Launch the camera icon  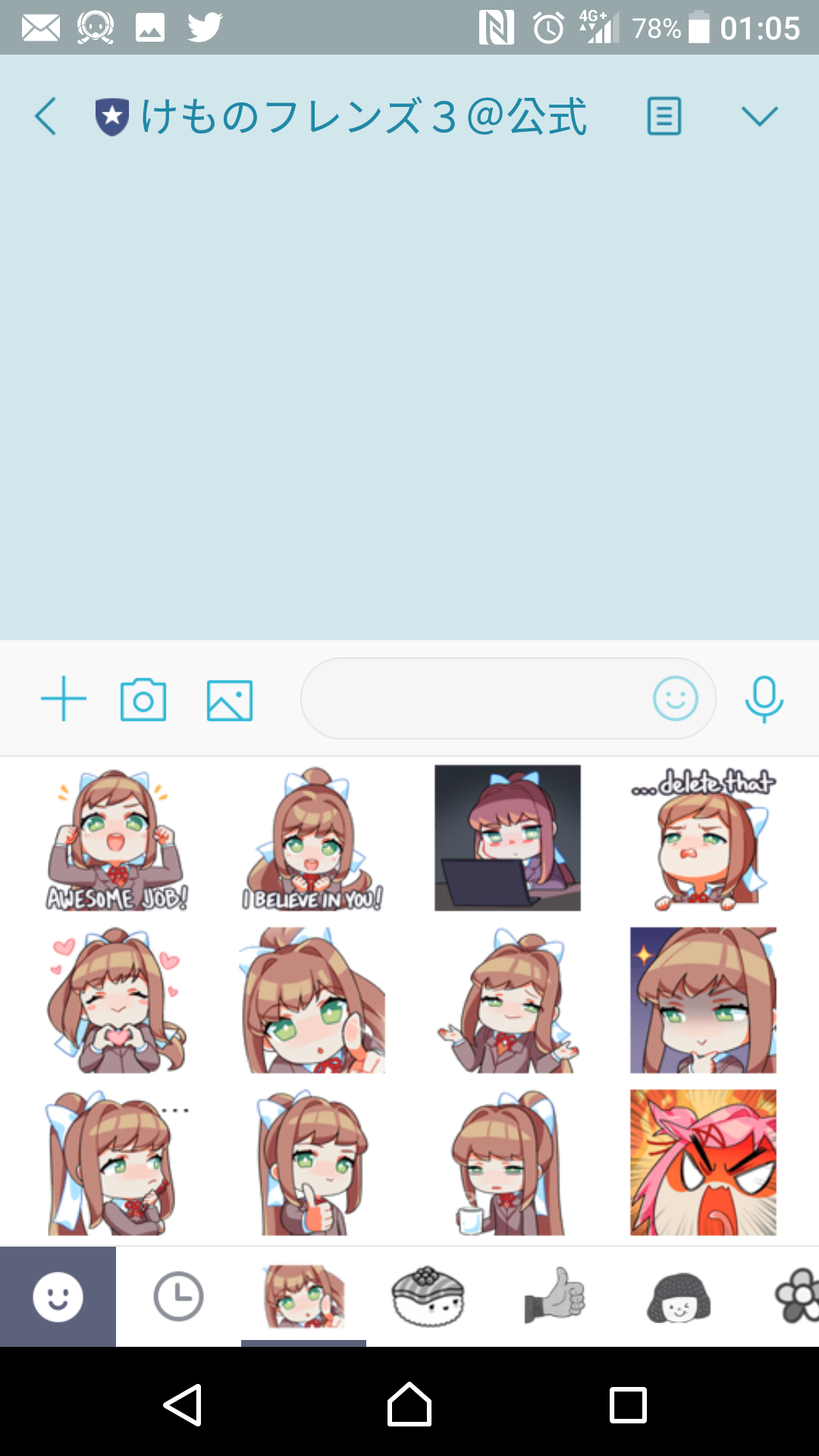(143, 699)
